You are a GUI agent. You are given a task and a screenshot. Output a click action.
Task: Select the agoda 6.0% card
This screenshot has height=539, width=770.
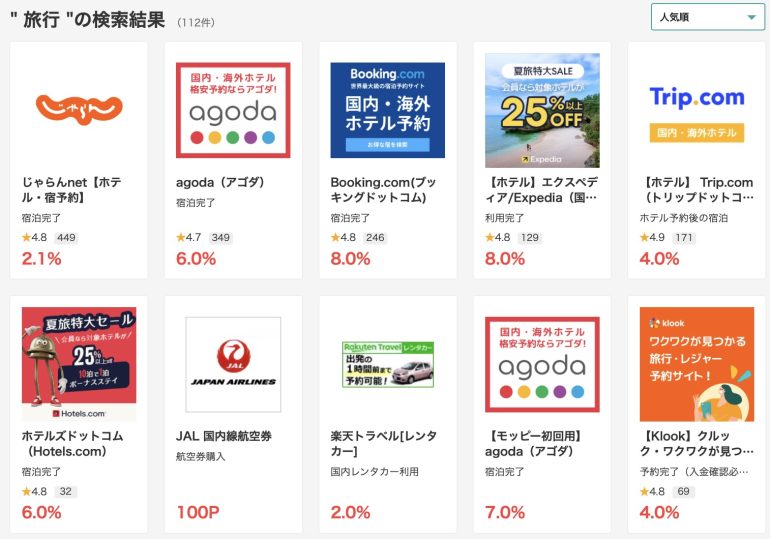pos(233,160)
